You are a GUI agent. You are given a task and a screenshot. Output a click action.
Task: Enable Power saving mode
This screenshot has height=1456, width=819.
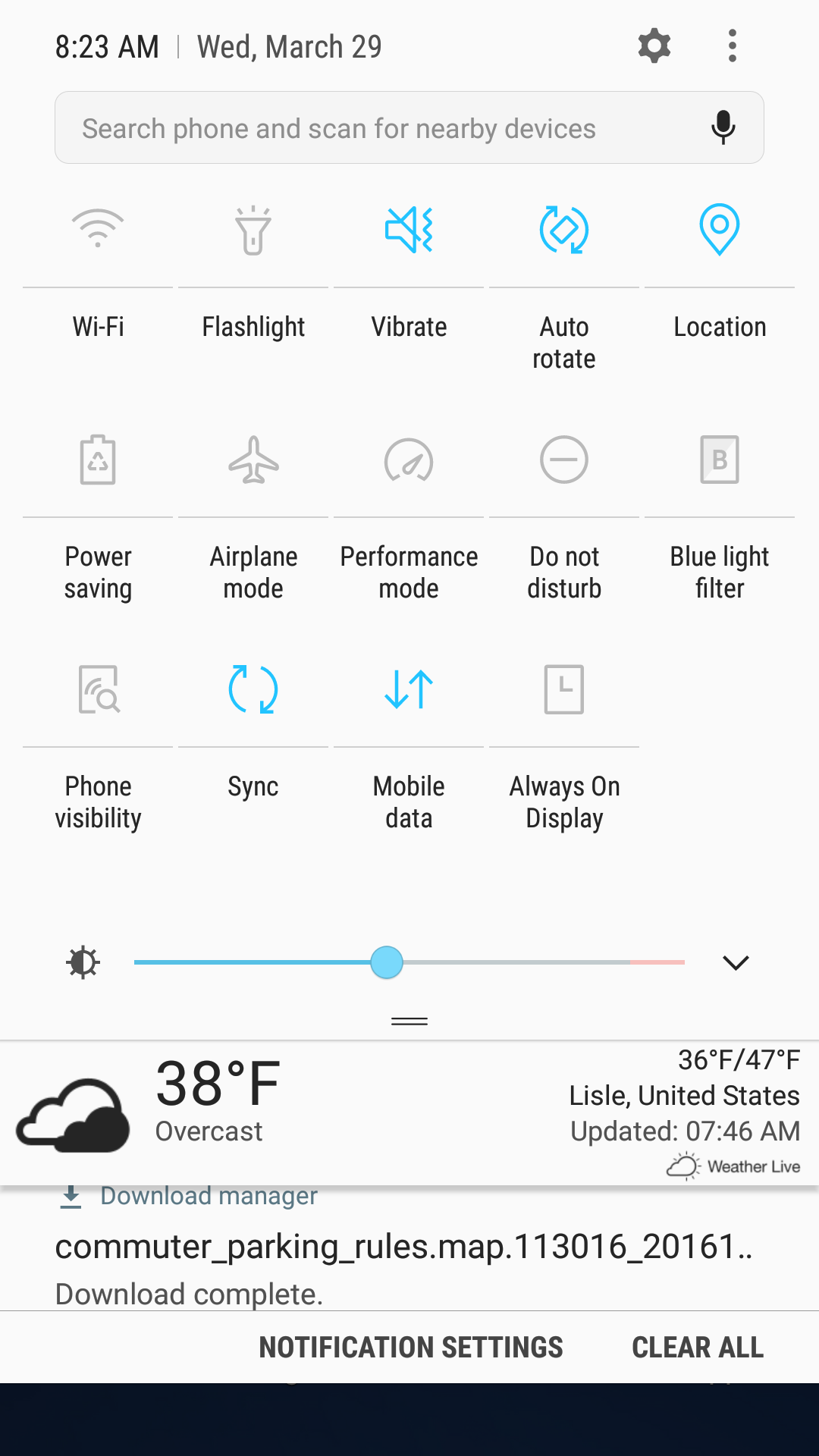[x=98, y=460]
